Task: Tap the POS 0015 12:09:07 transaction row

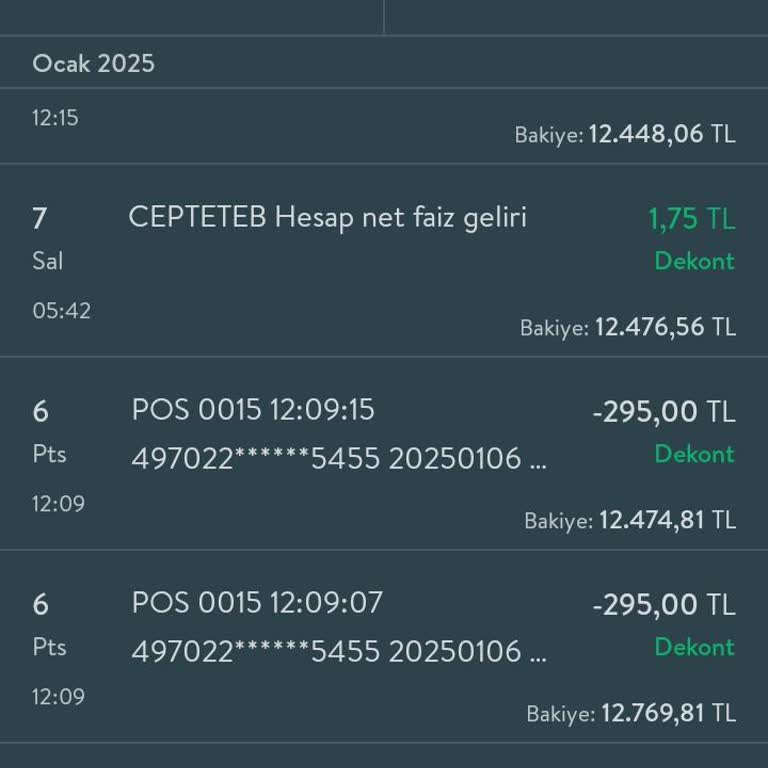Action: (x=340, y=627)
